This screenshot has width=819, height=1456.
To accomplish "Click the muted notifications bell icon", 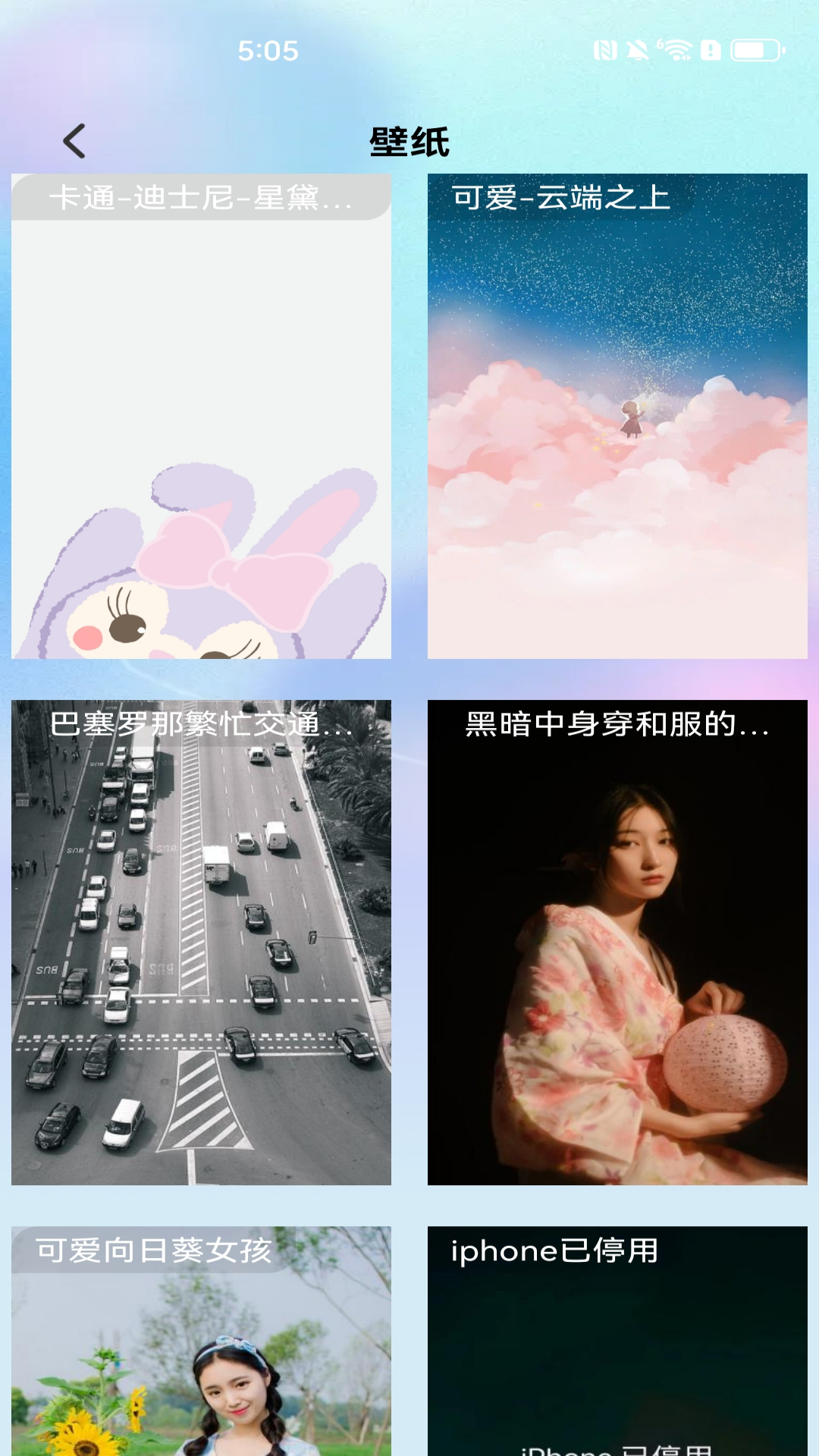I will click(637, 50).
